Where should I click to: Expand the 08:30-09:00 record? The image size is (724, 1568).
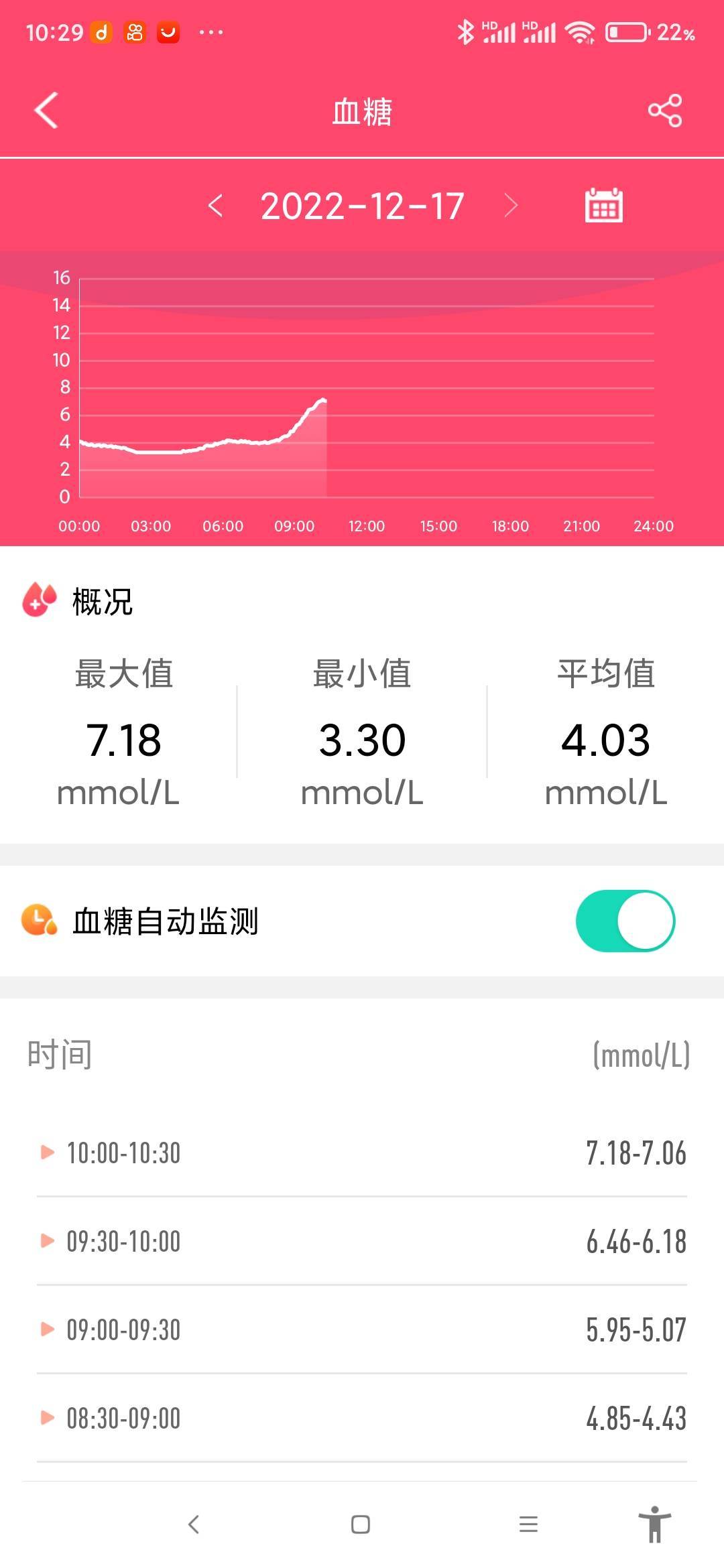[362, 1418]
